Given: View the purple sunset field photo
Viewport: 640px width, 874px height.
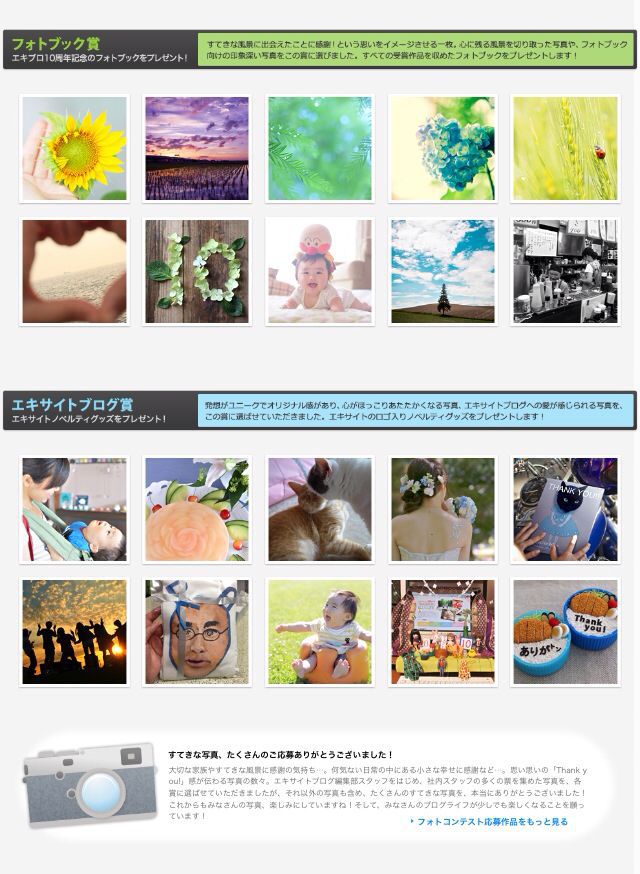Looking at the screenshot, I should [x=197, y=148].
